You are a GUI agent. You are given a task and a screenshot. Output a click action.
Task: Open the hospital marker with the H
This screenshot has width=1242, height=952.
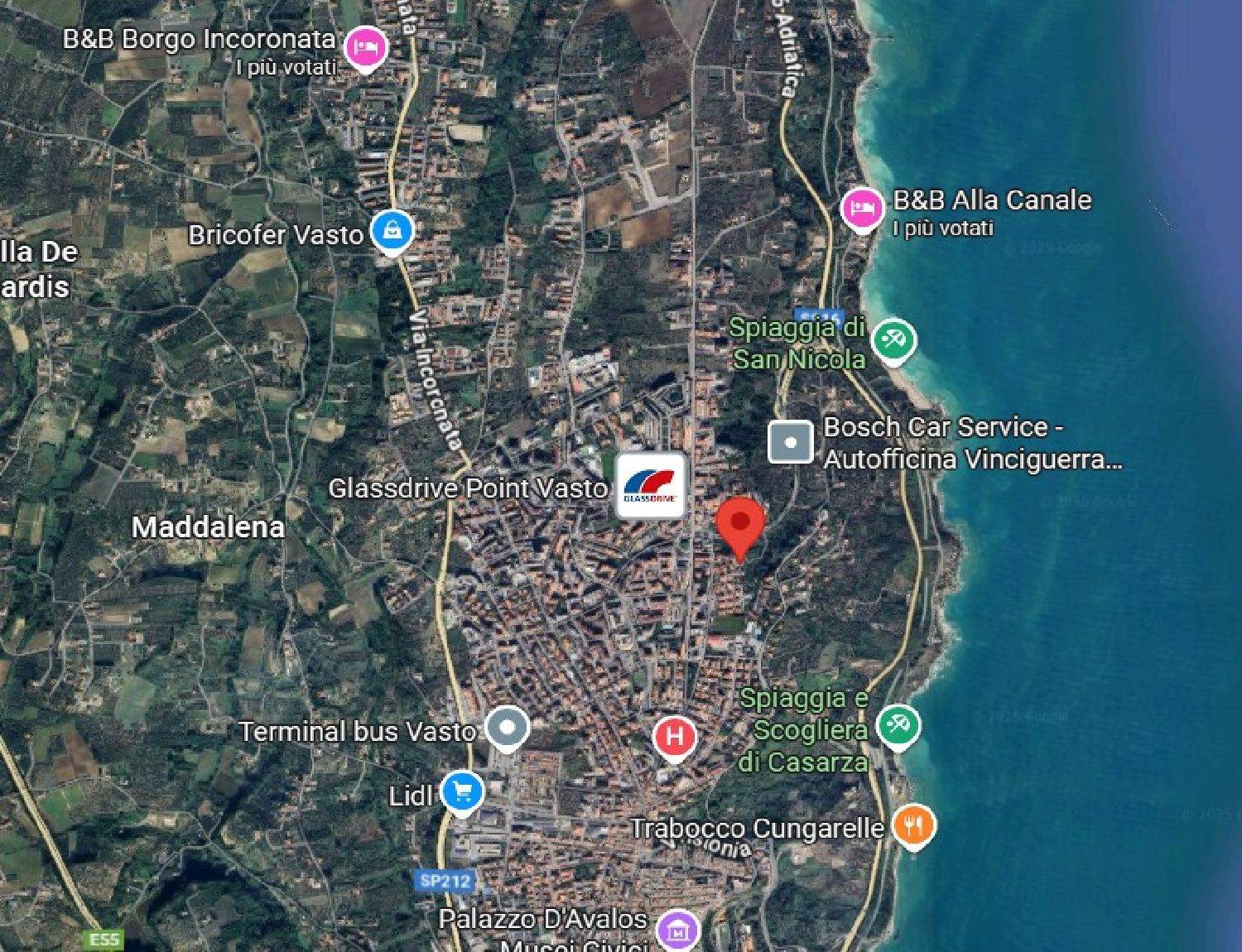click(x=675, y=736)
